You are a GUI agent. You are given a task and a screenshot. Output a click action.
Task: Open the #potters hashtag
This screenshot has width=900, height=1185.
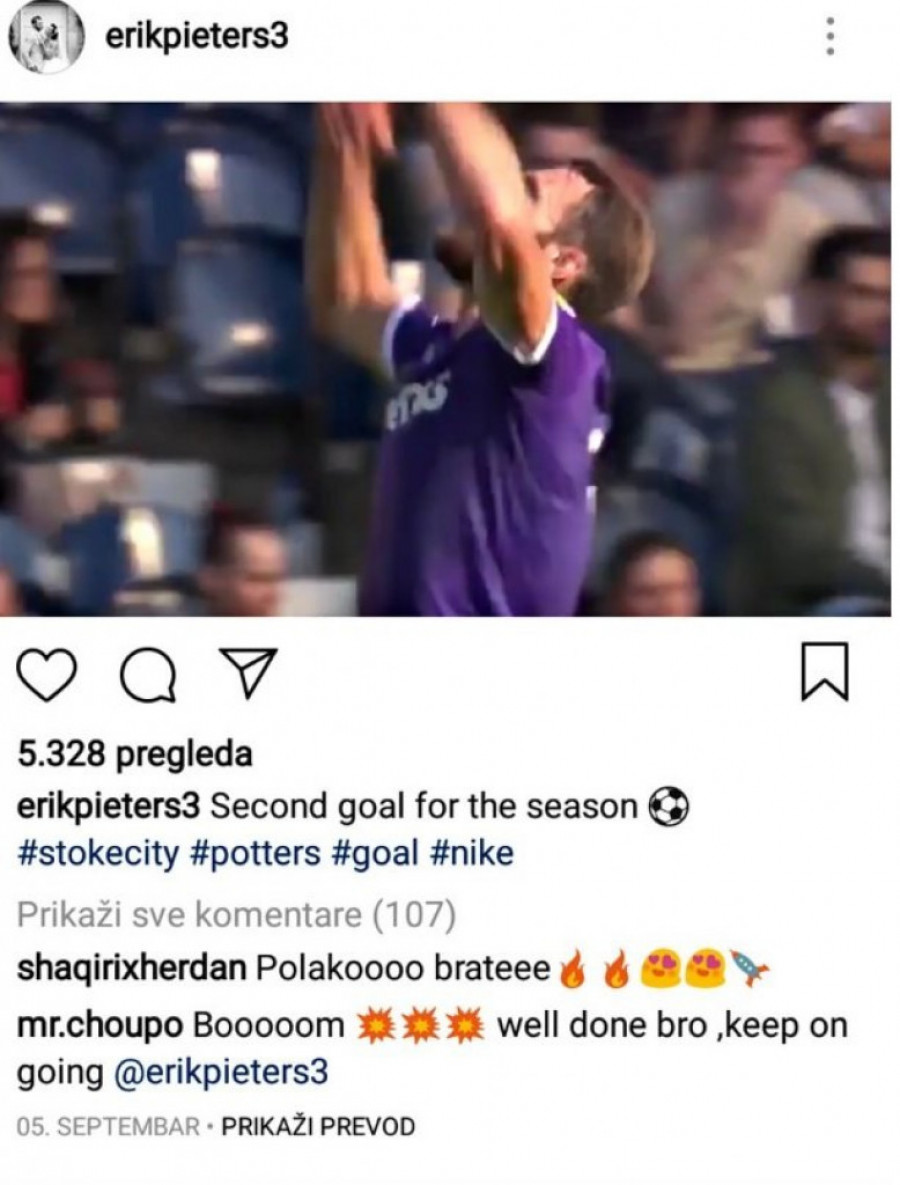tap(257, 854)
